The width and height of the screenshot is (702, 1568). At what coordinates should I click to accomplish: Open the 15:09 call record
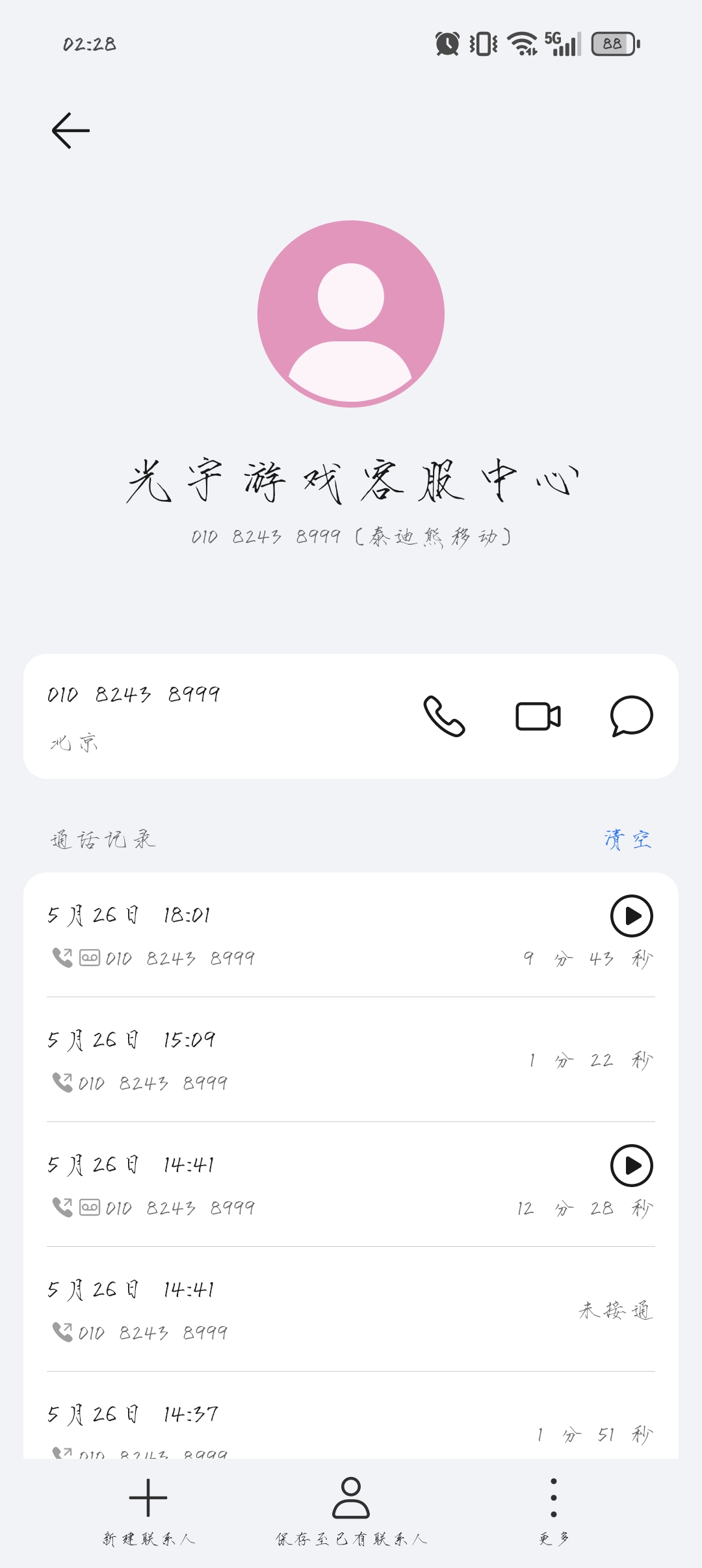[x=351, y=1060]
